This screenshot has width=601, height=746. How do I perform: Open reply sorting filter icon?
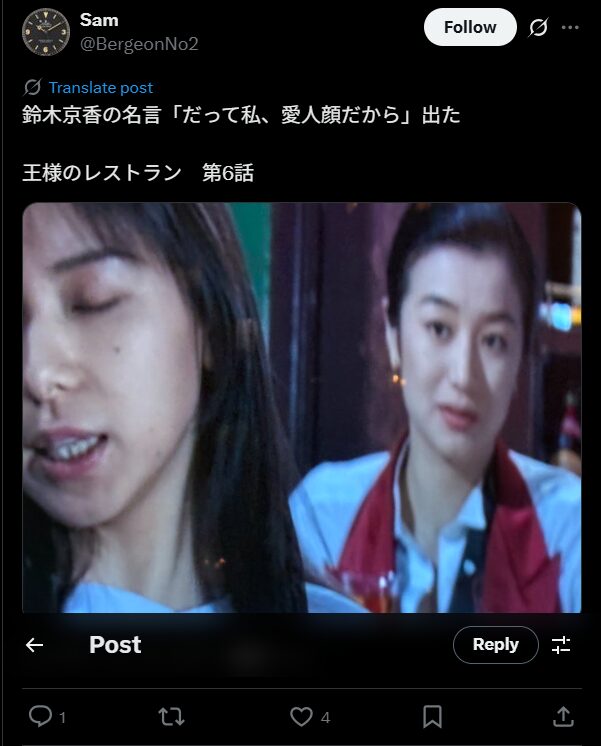click(x=561, y=645)
